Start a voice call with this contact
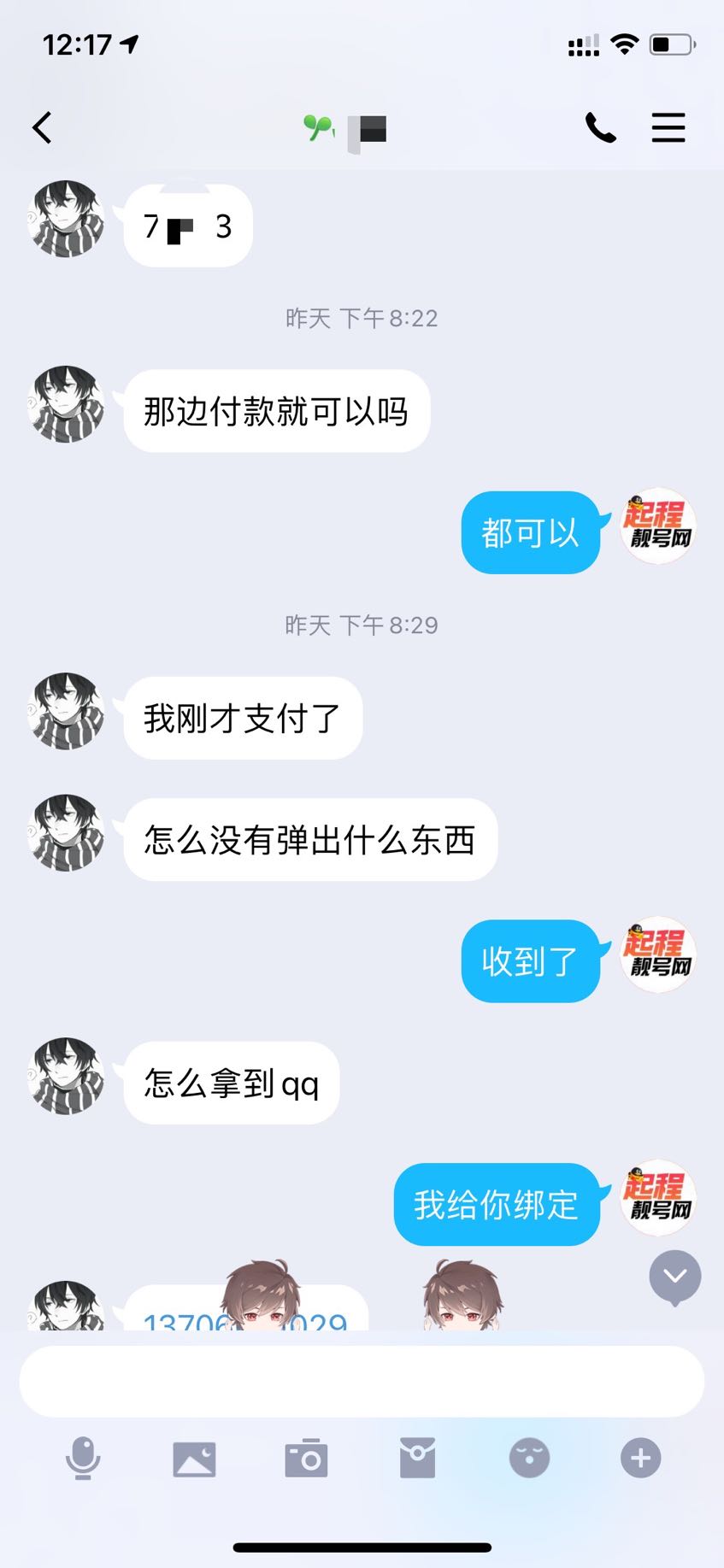724x1568 pixels. pyautogui.click(x=600, y=128)
